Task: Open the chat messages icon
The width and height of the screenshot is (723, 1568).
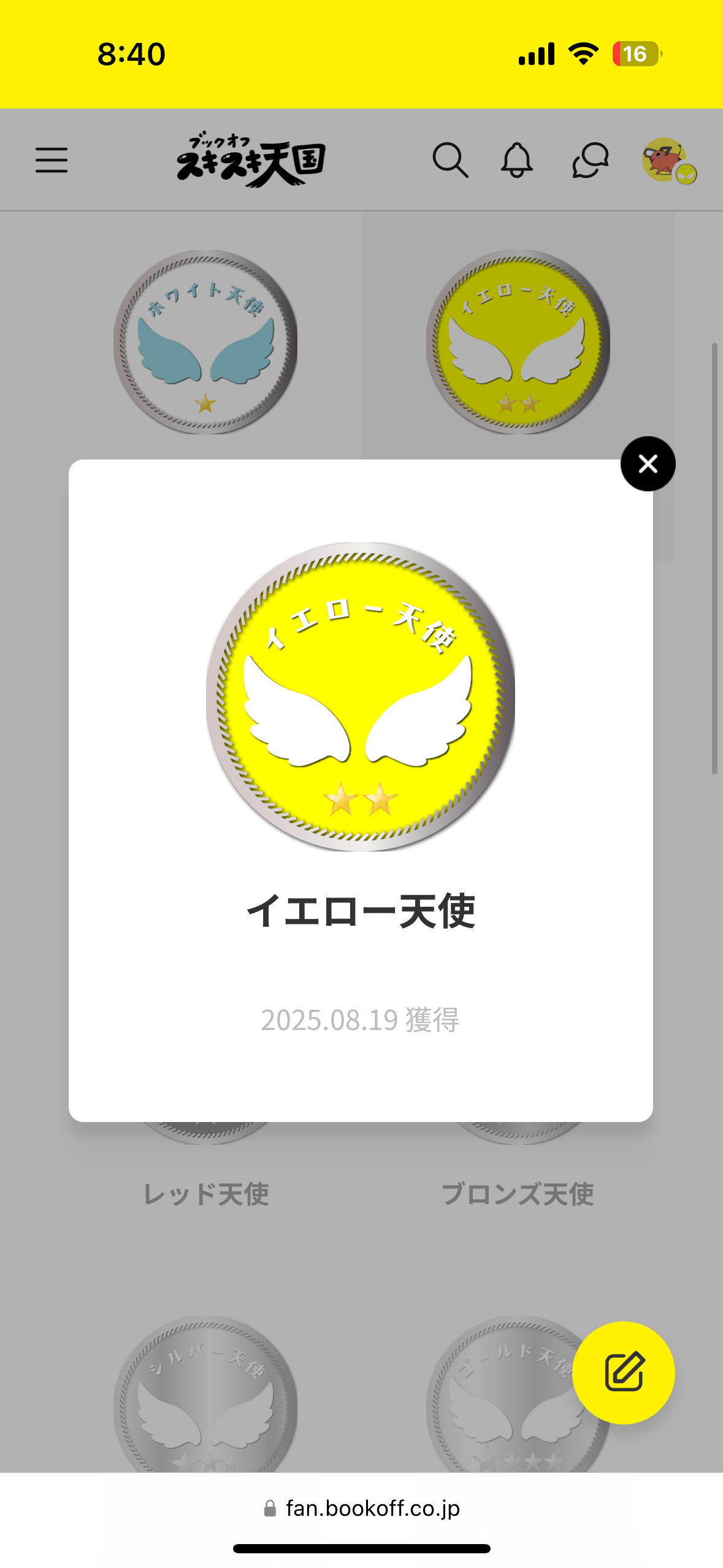Action: tap(591, 160)
